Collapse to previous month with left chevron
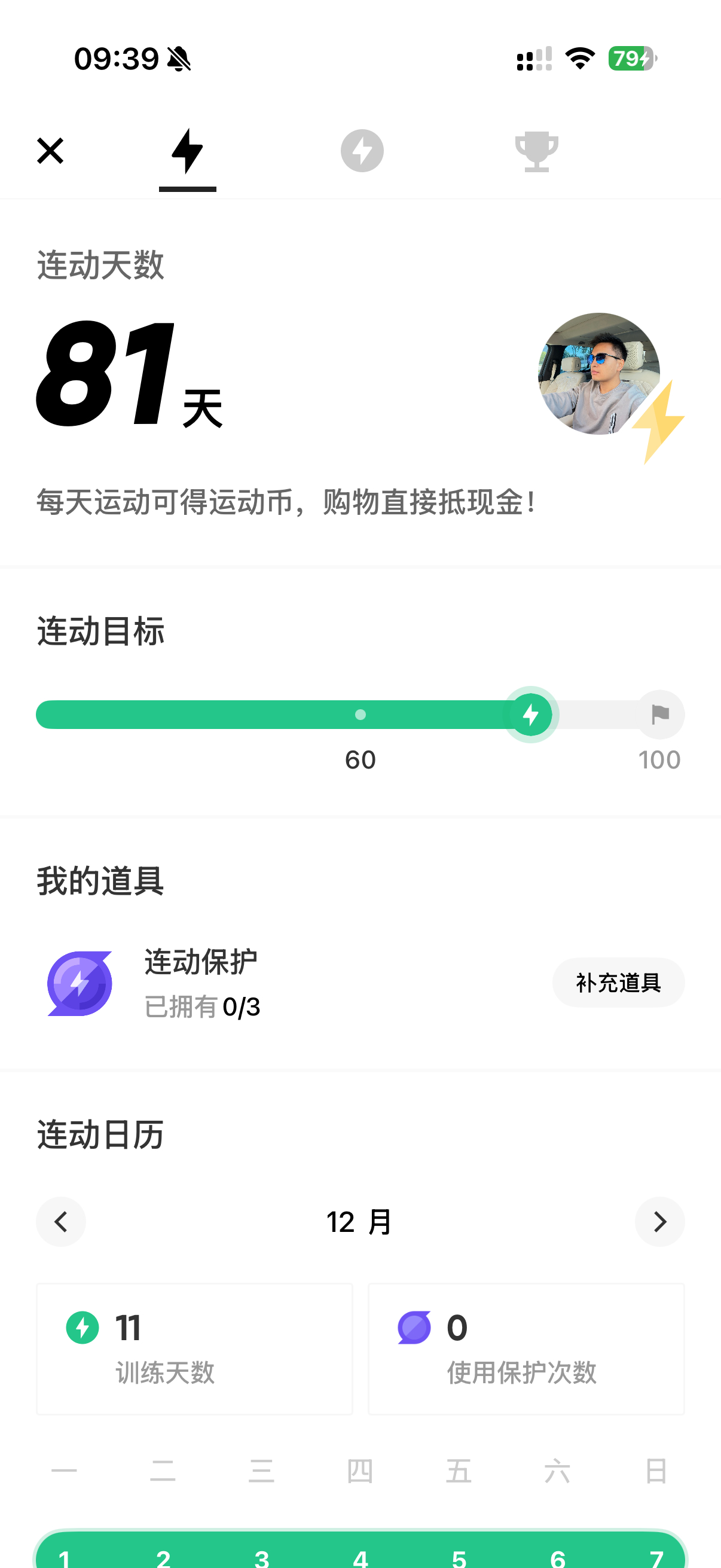Viewport: 721px width, 1568px height. pyautogui.click(x=61, y=1222)
